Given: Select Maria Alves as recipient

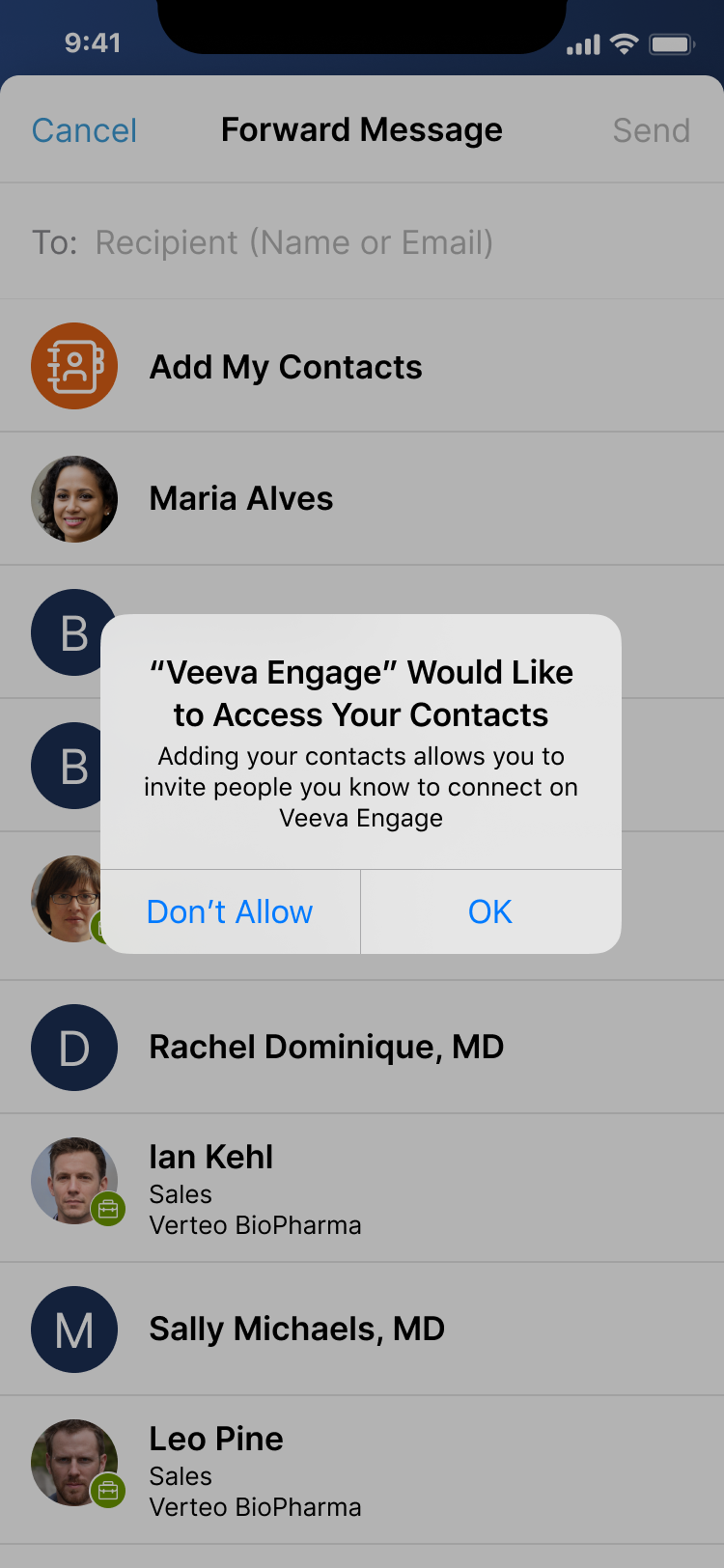Looking at the screenshot, I should (241, 498).
